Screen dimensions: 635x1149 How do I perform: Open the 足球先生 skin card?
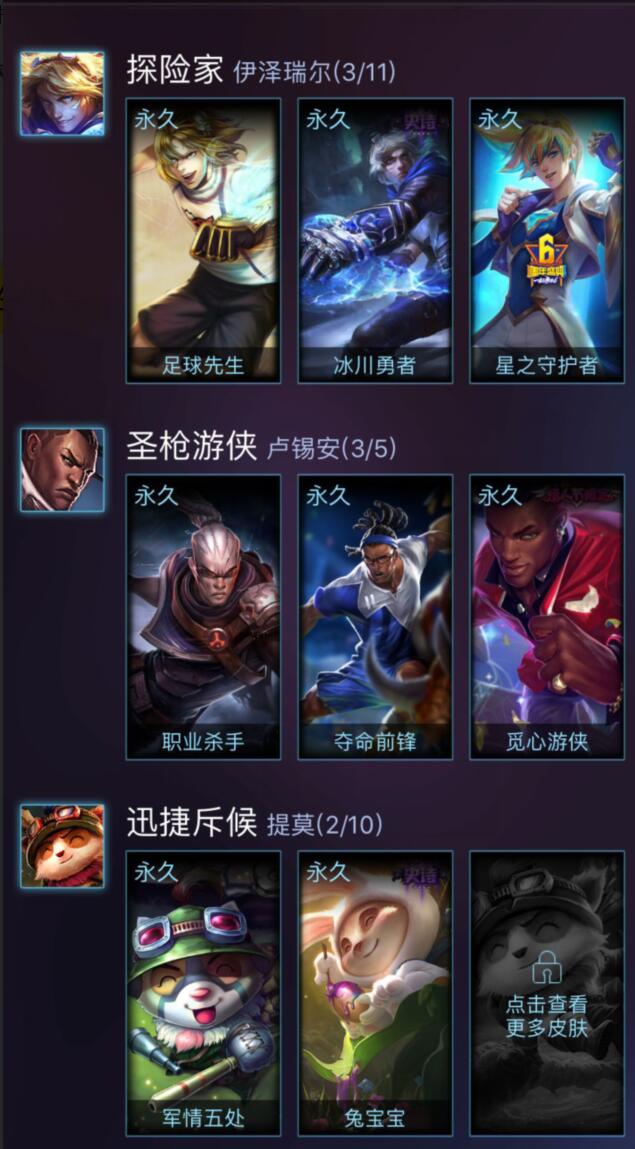click(x=203, y=240)
